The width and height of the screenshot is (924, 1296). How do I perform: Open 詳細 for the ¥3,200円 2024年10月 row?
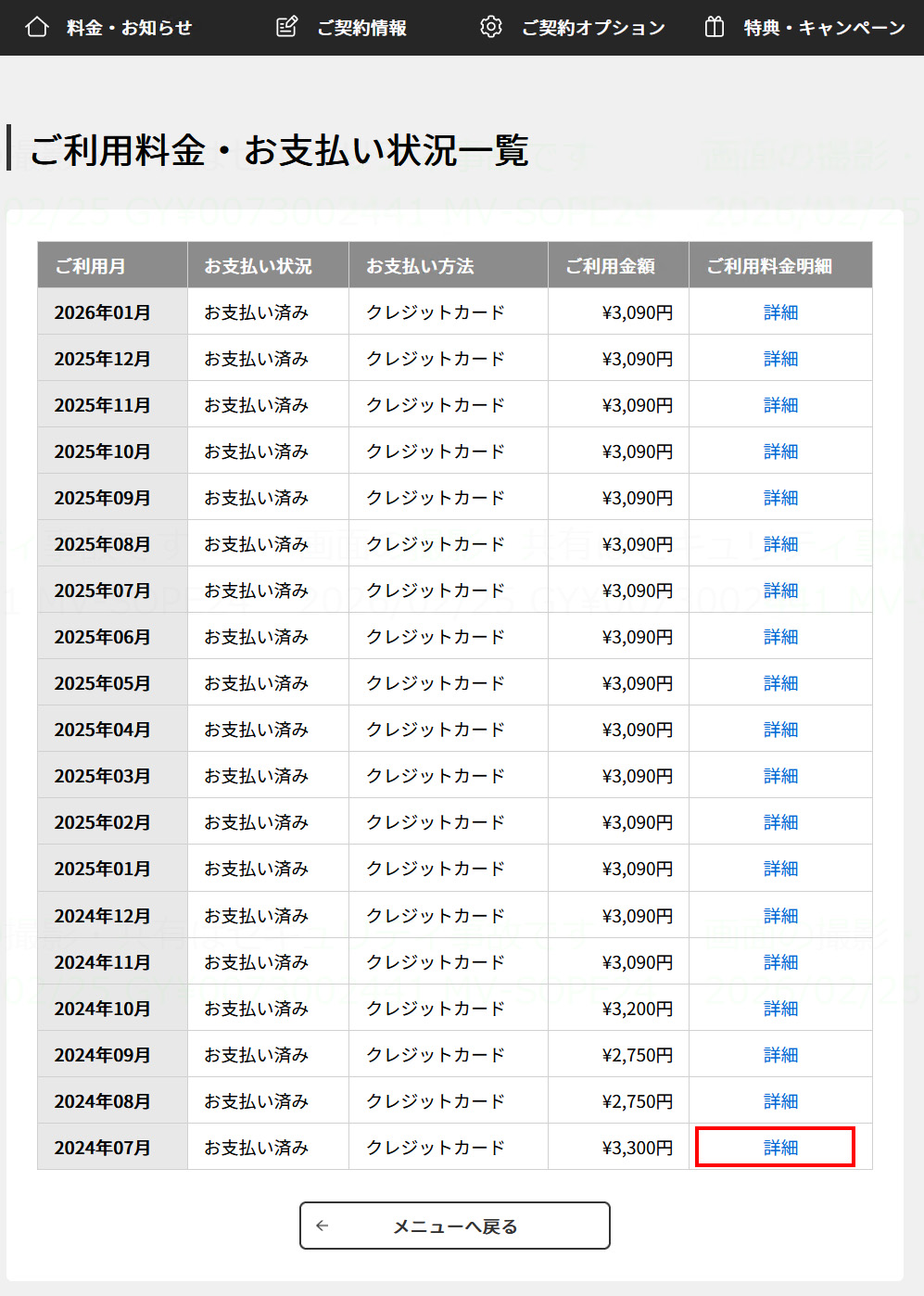[x=780, y=1009]
